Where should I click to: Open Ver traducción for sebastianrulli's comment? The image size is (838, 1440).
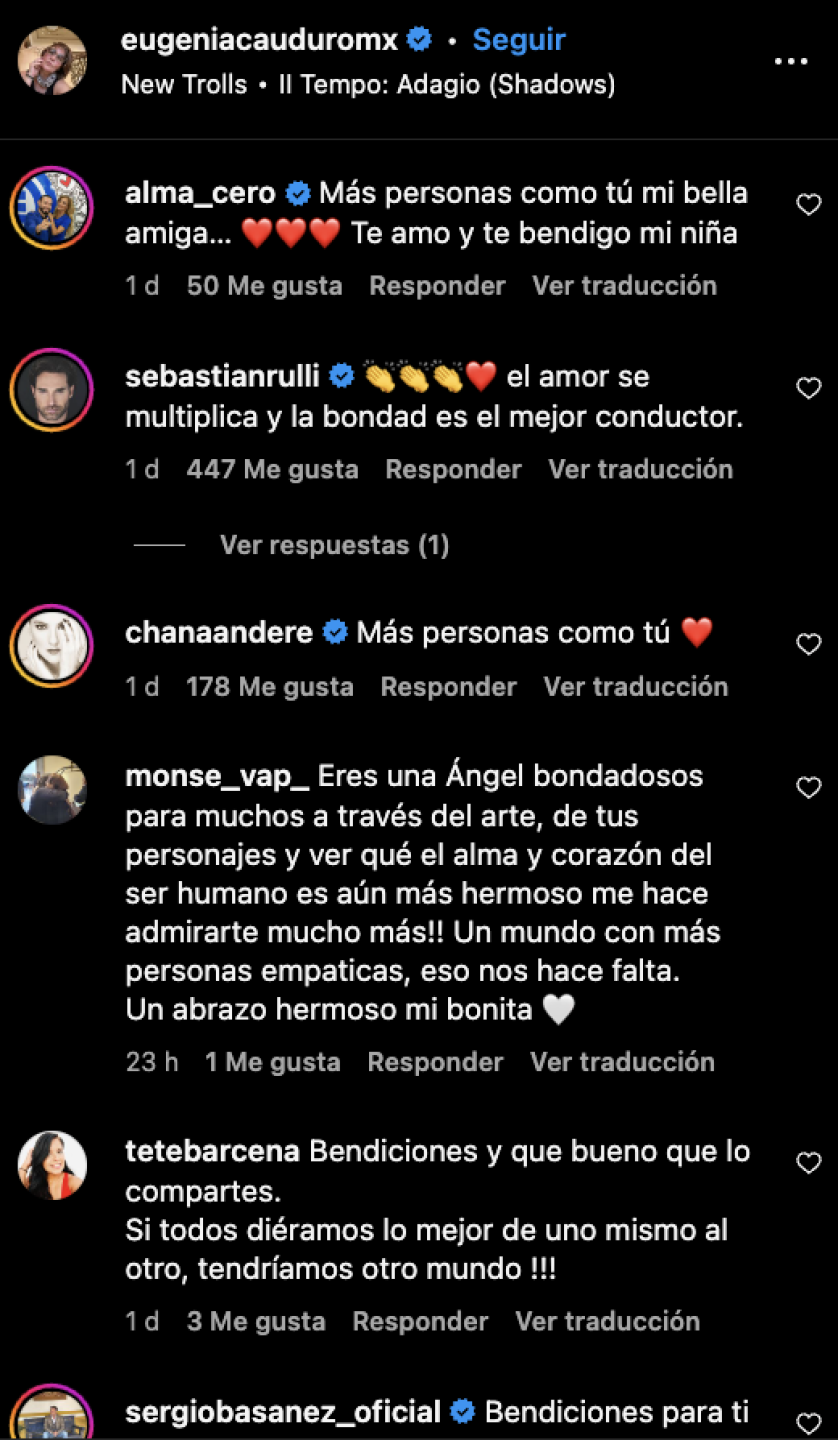click(640, 468)
